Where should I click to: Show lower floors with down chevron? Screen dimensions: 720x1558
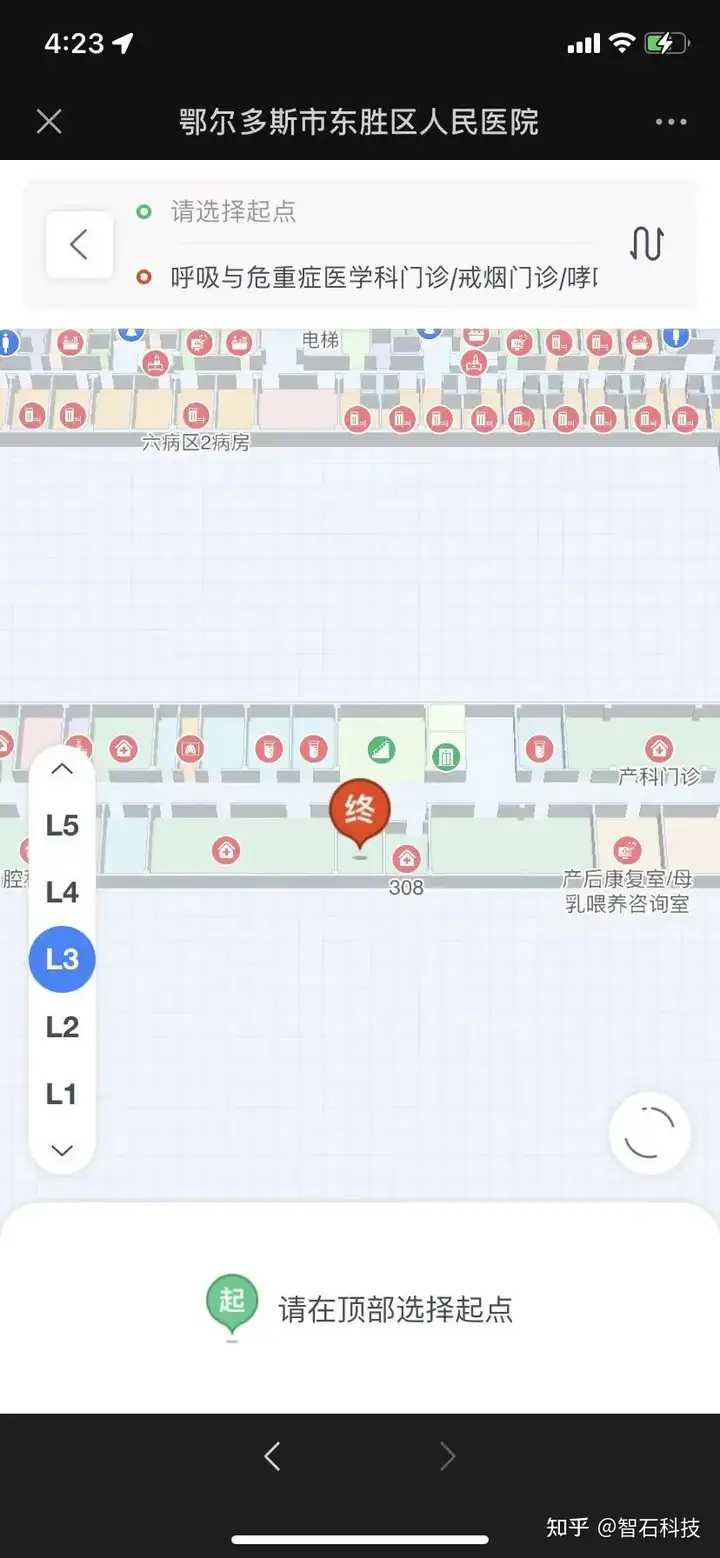click(x=62, y=1150)
